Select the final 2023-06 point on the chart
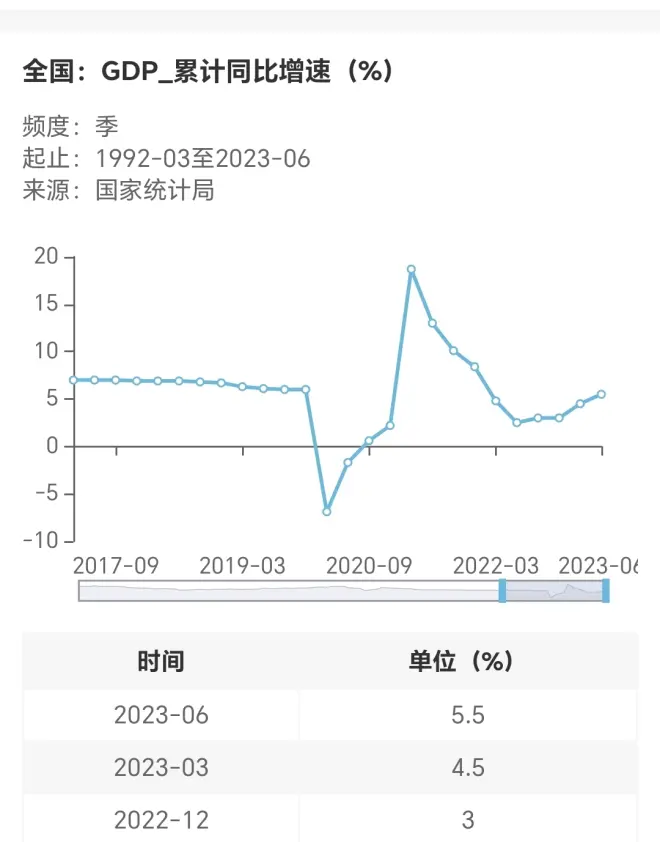The width and height of the screenshot is (660, 842). (x=601, y=394)
